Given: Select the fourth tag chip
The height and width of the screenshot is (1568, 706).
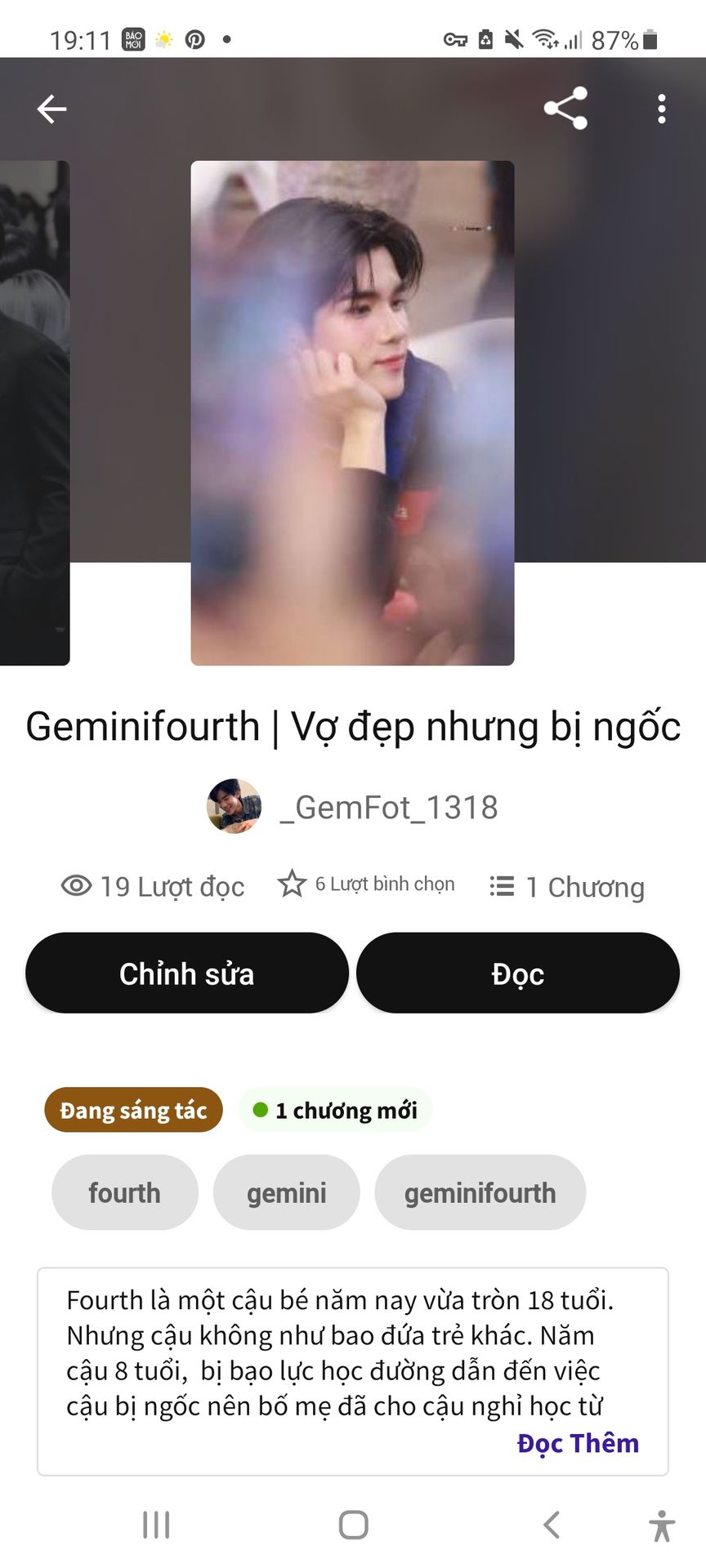Looking at the screenshot, I should tap(125, 1192).
